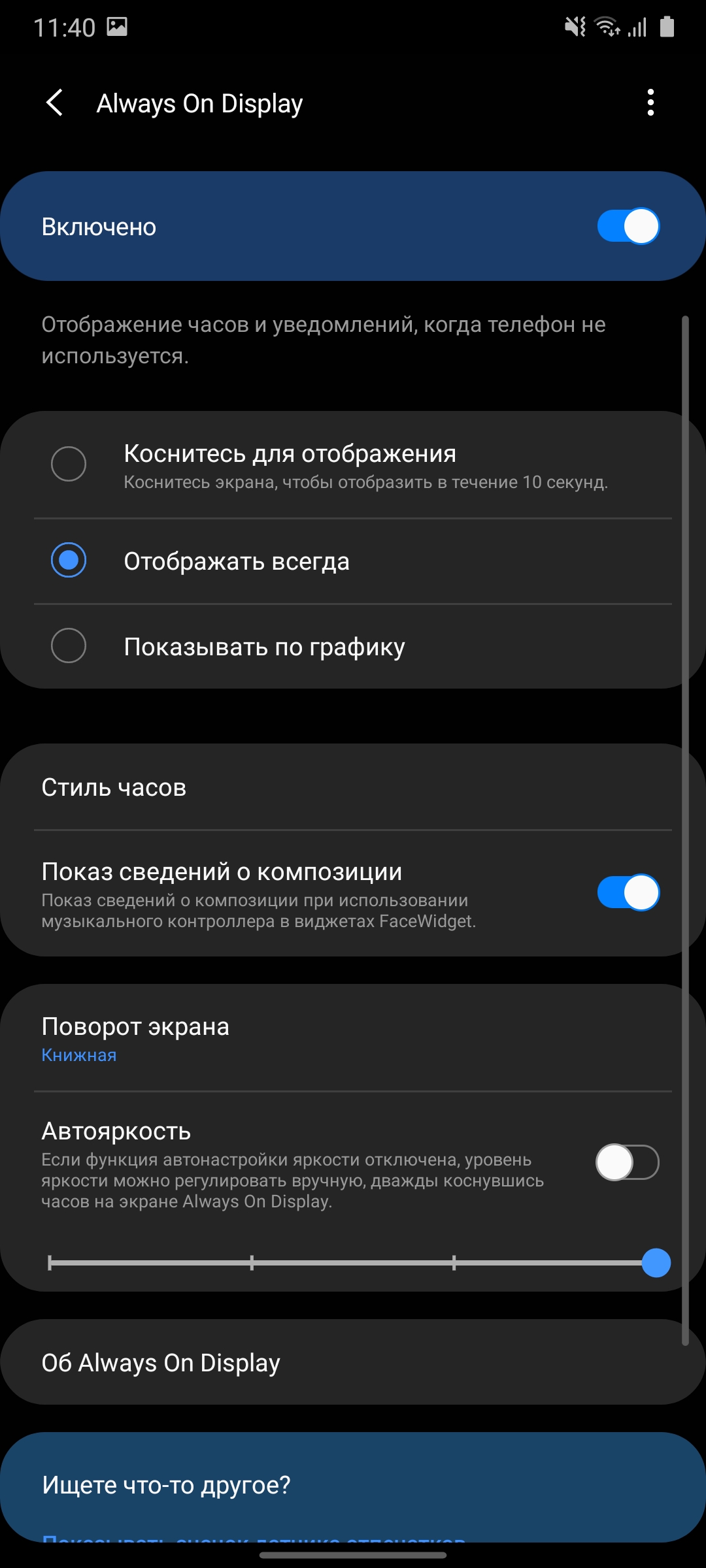Disable Показ сведений о композиции
Screen dimensions: 706x1568
[628, 892]
